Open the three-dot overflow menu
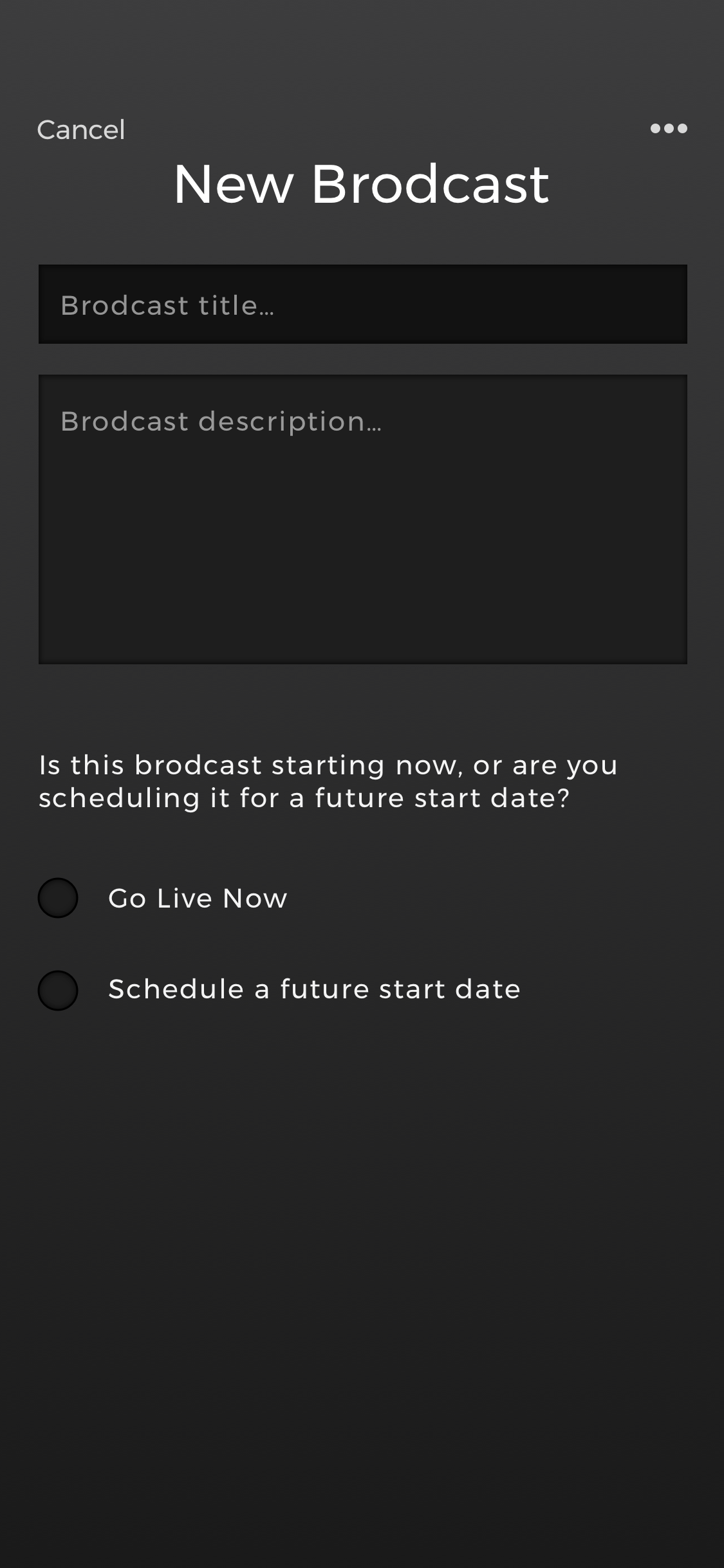Viewport: 724px width, 1568px height. coord(669,129)
